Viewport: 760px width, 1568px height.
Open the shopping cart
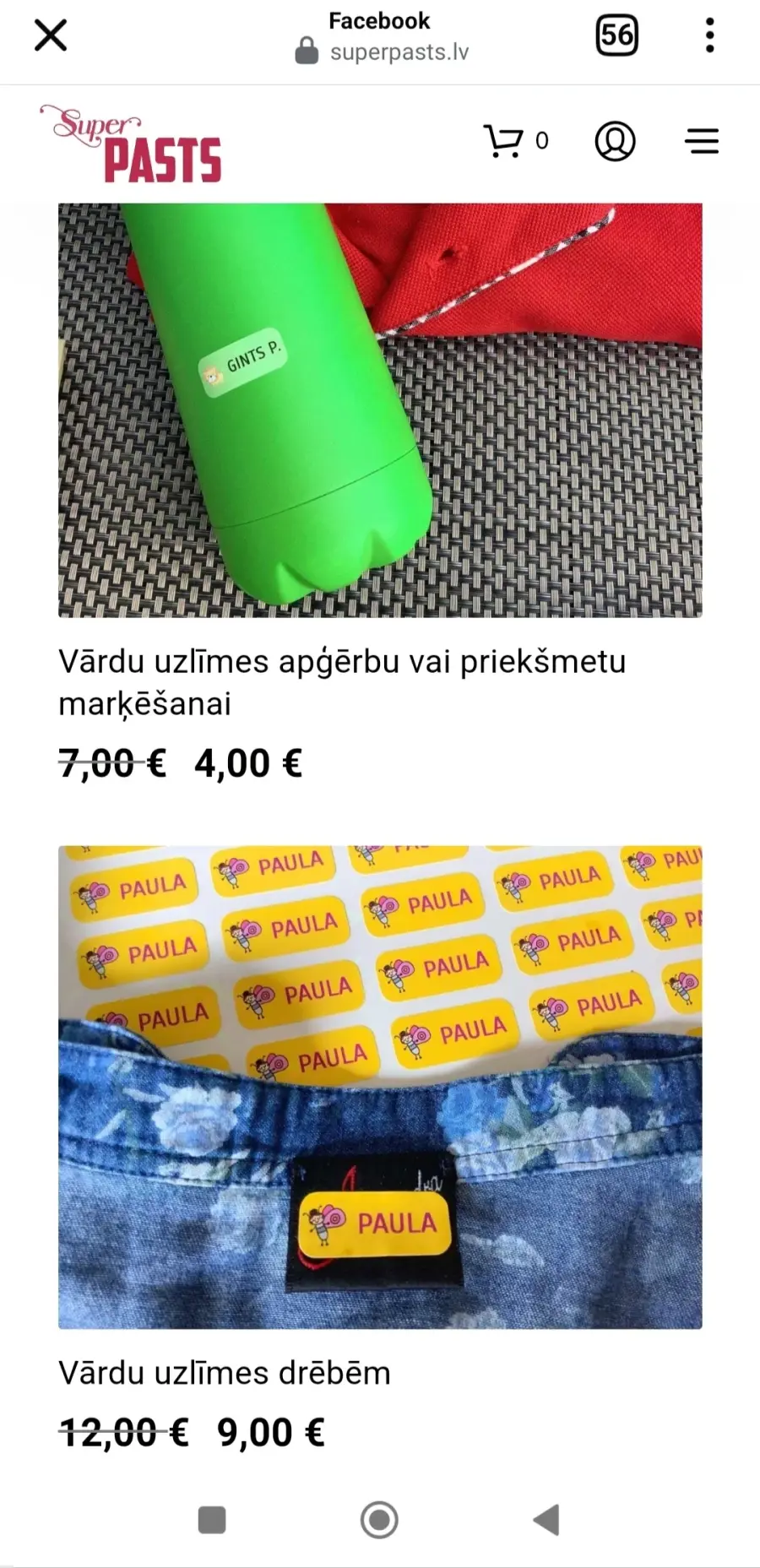(515, 141)
